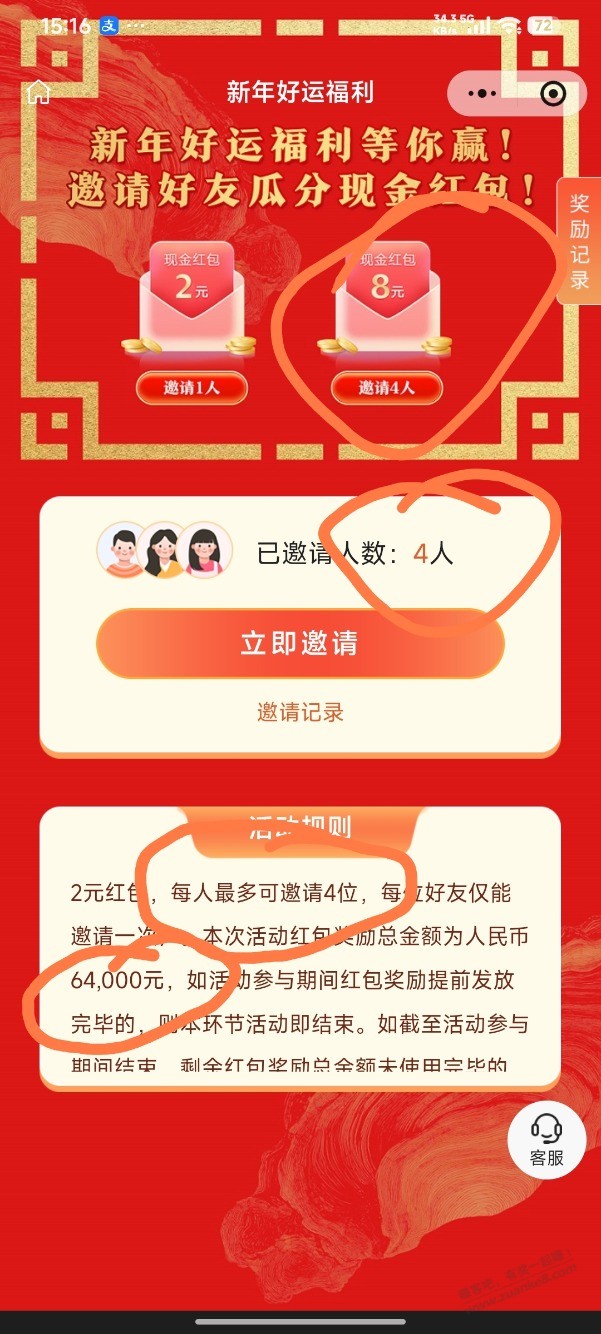
Task: Open the 奖励记录 side tab
Action: [580, 242]
